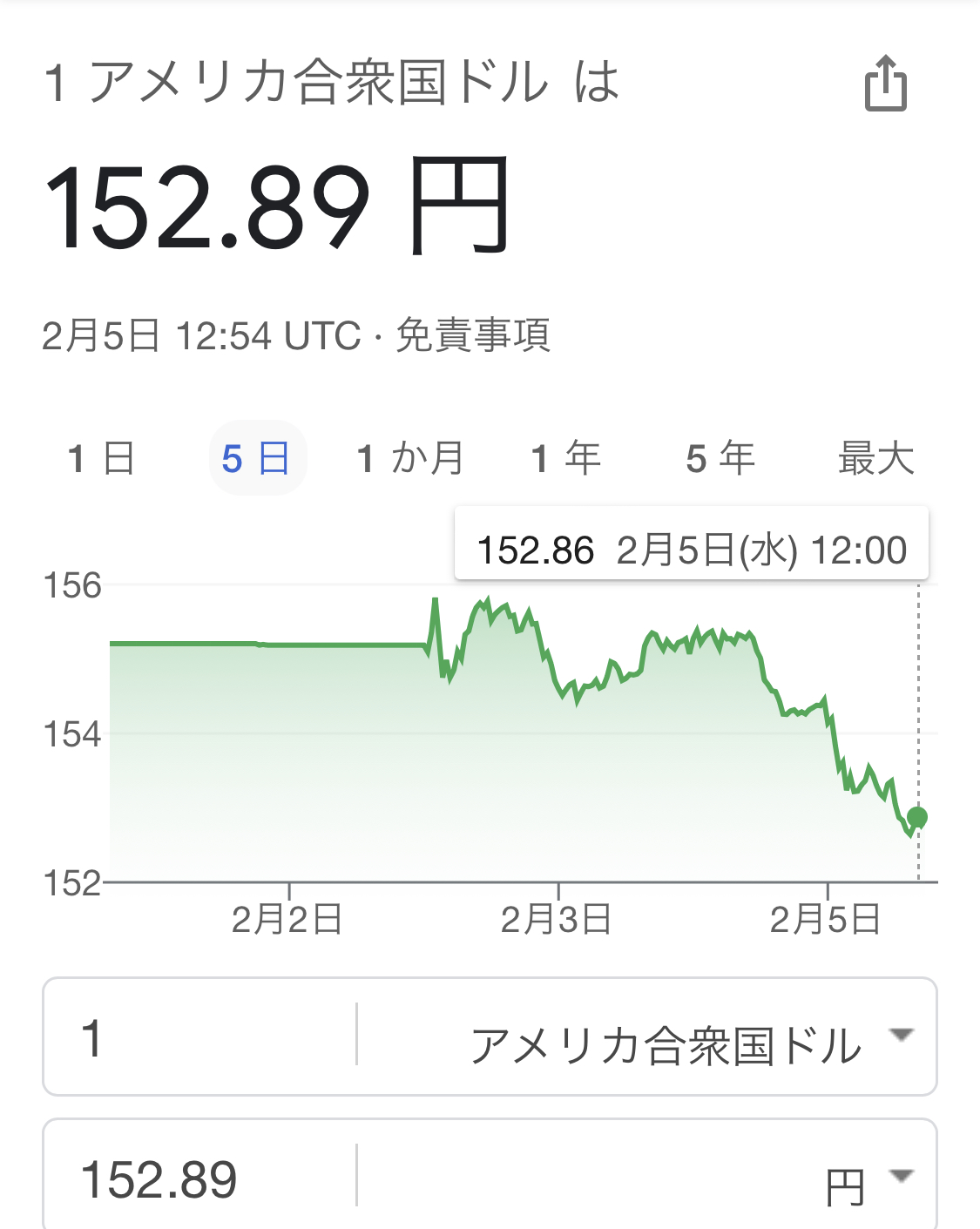Switch chart to 1 日 range

(101, 458)
